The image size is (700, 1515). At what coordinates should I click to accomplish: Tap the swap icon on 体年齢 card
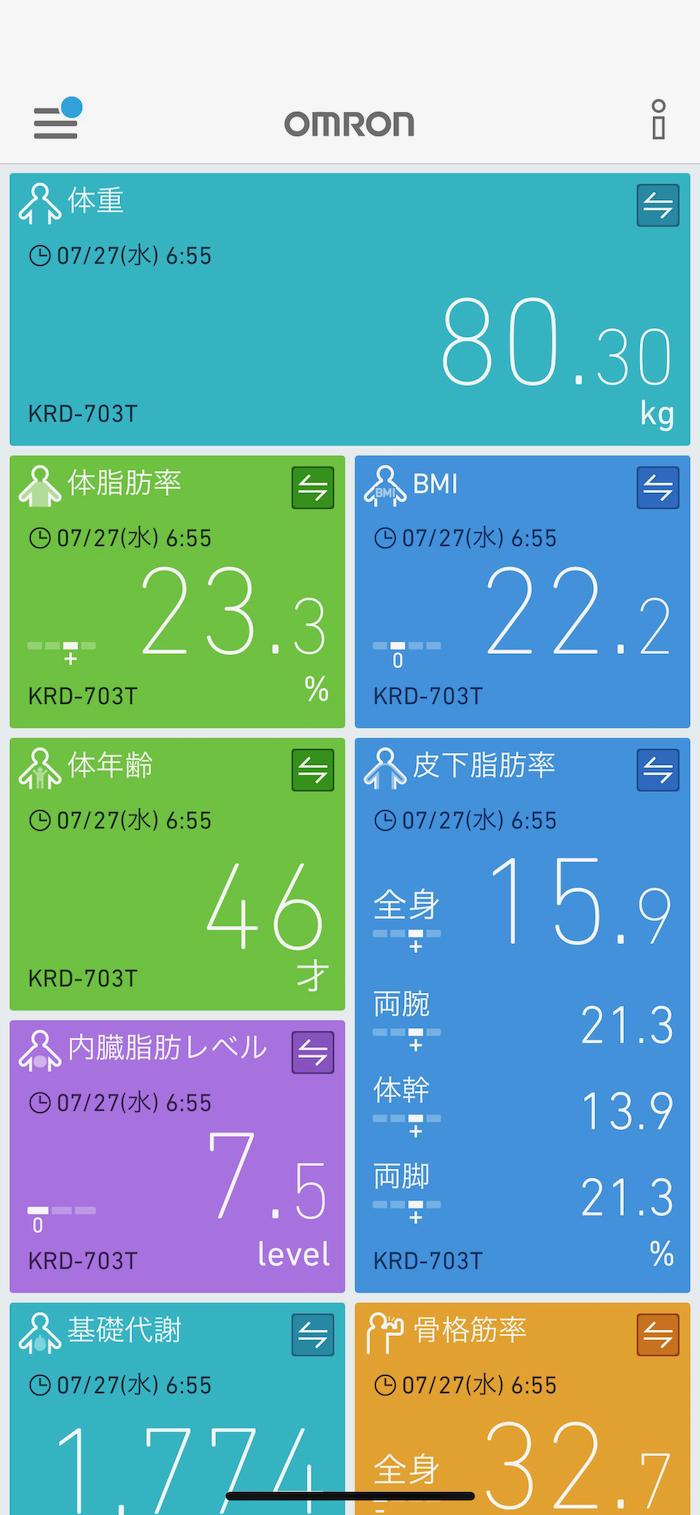[x=312, y=770]
